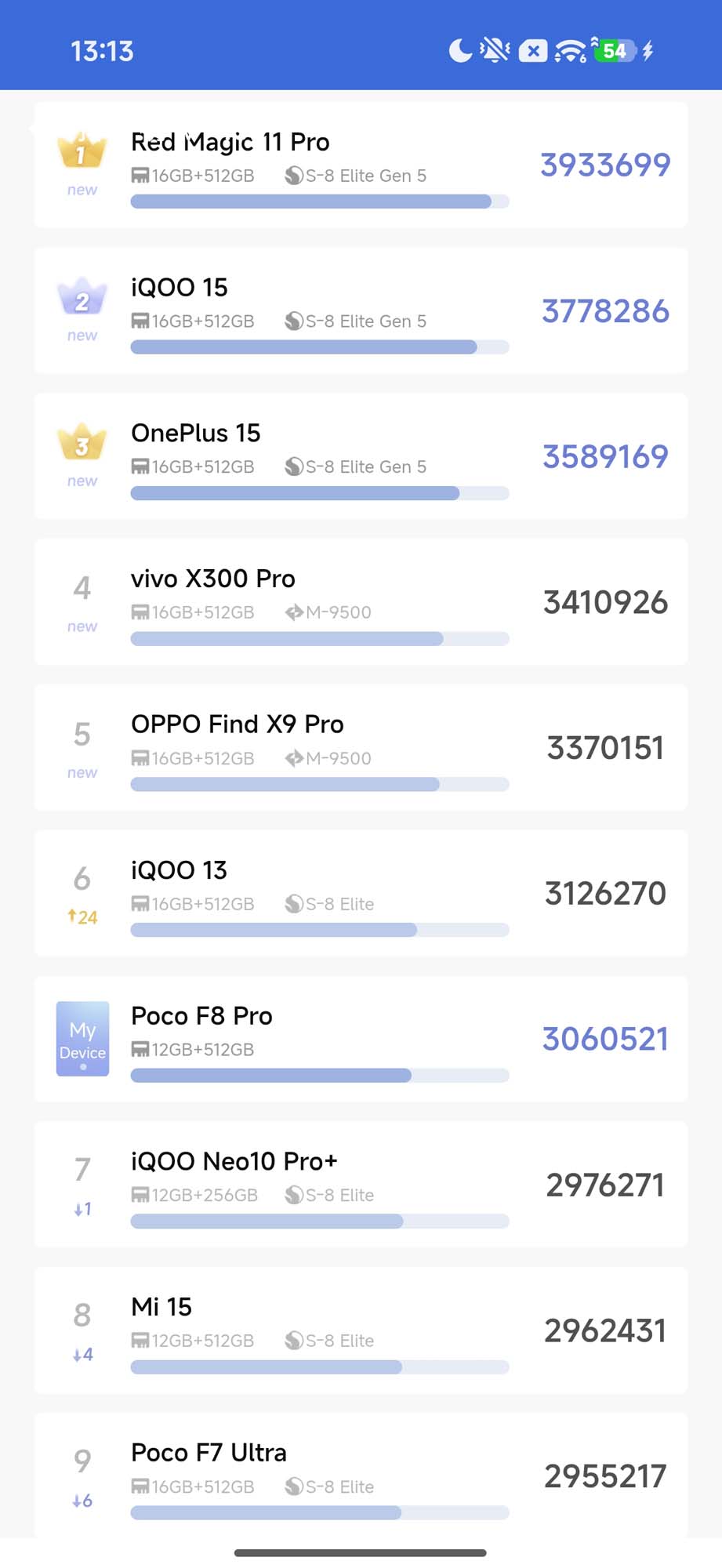This screenshot has height=1568, width=722.
Task: Tap the muted notifications bell icon
Action: tap(494, 50)
